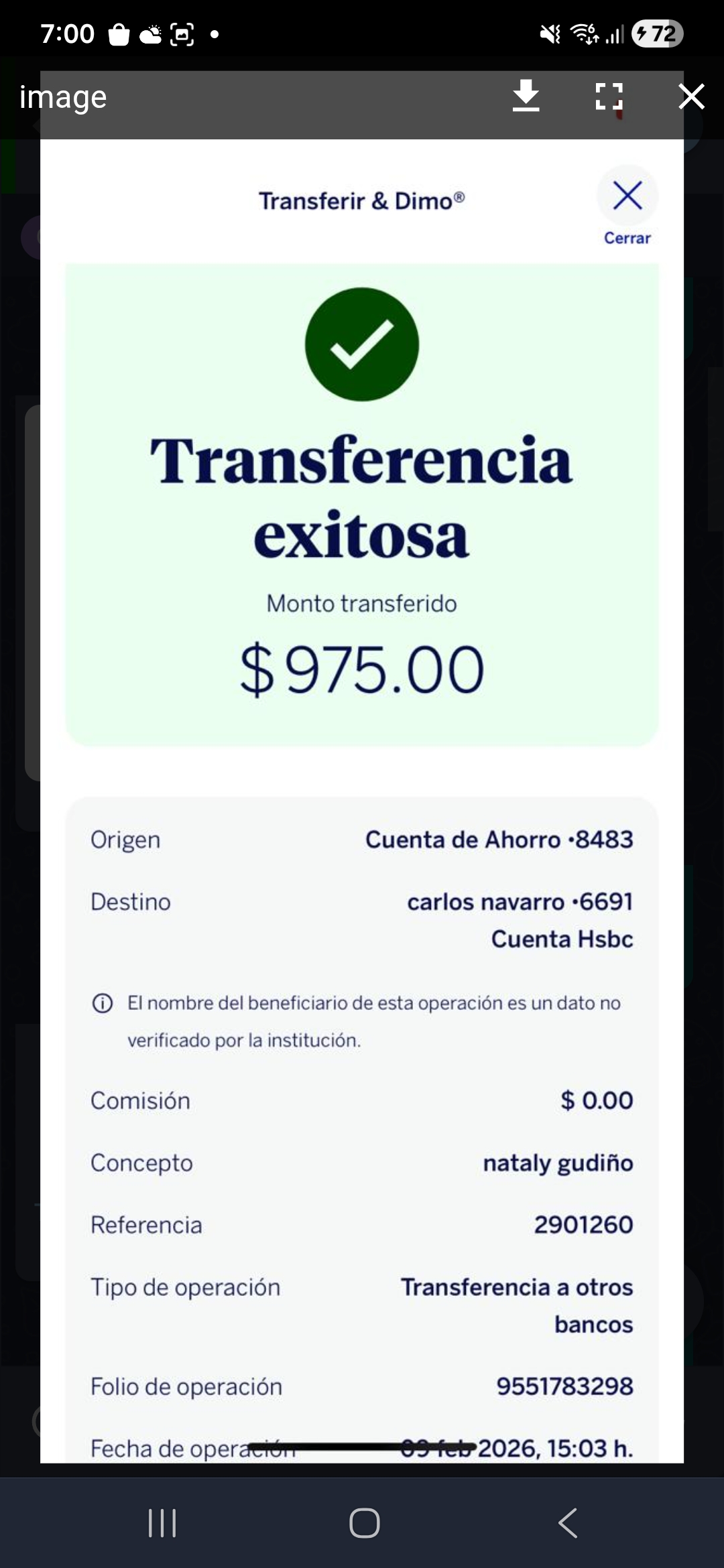Go back with the system back button
724x1568 pixels.
pyautogui.click(x=567, y=1523)
